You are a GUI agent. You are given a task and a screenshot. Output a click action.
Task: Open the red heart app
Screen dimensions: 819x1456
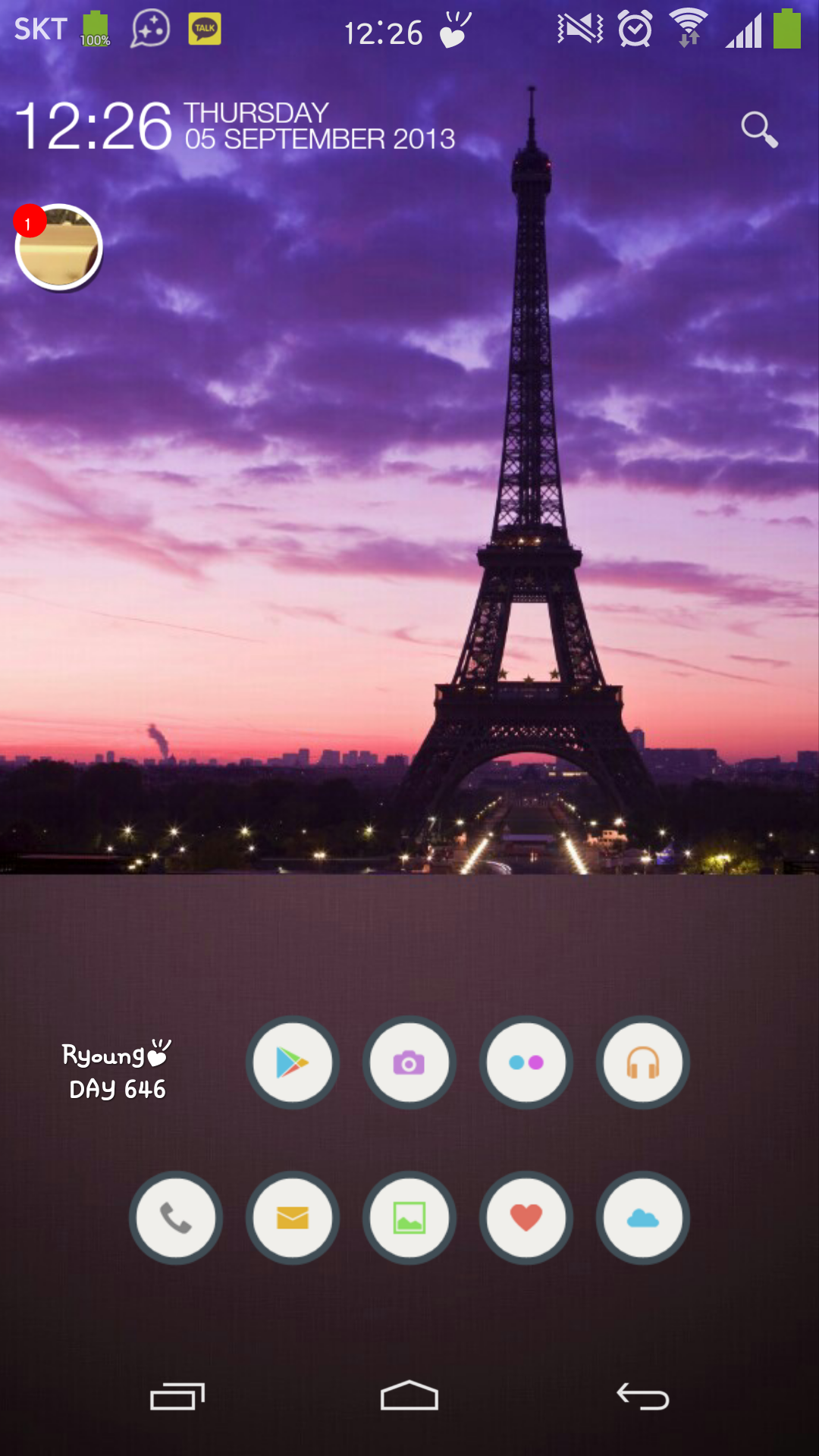pos(526,1218)
